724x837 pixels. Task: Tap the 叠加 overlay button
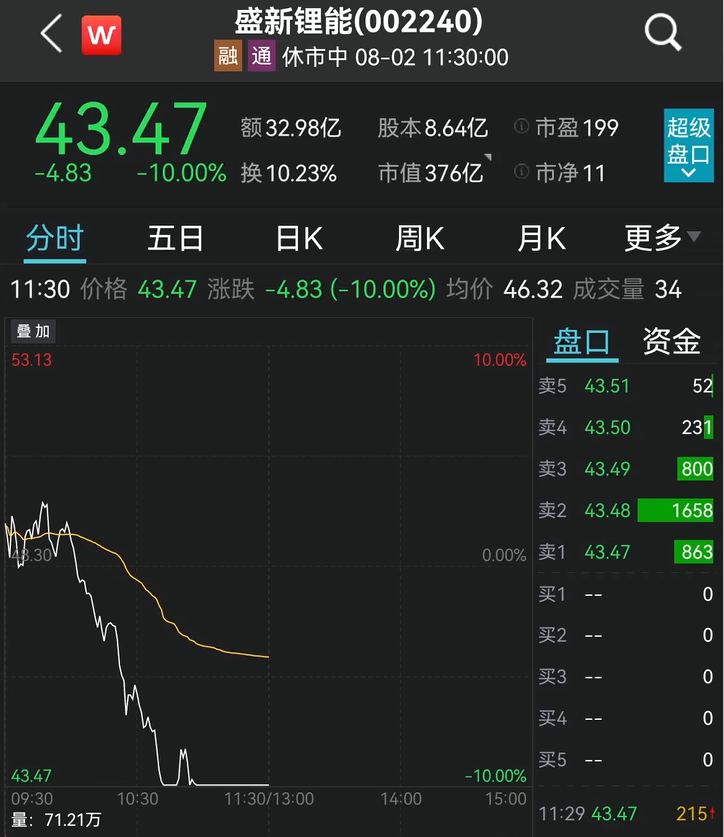[32, 331]
